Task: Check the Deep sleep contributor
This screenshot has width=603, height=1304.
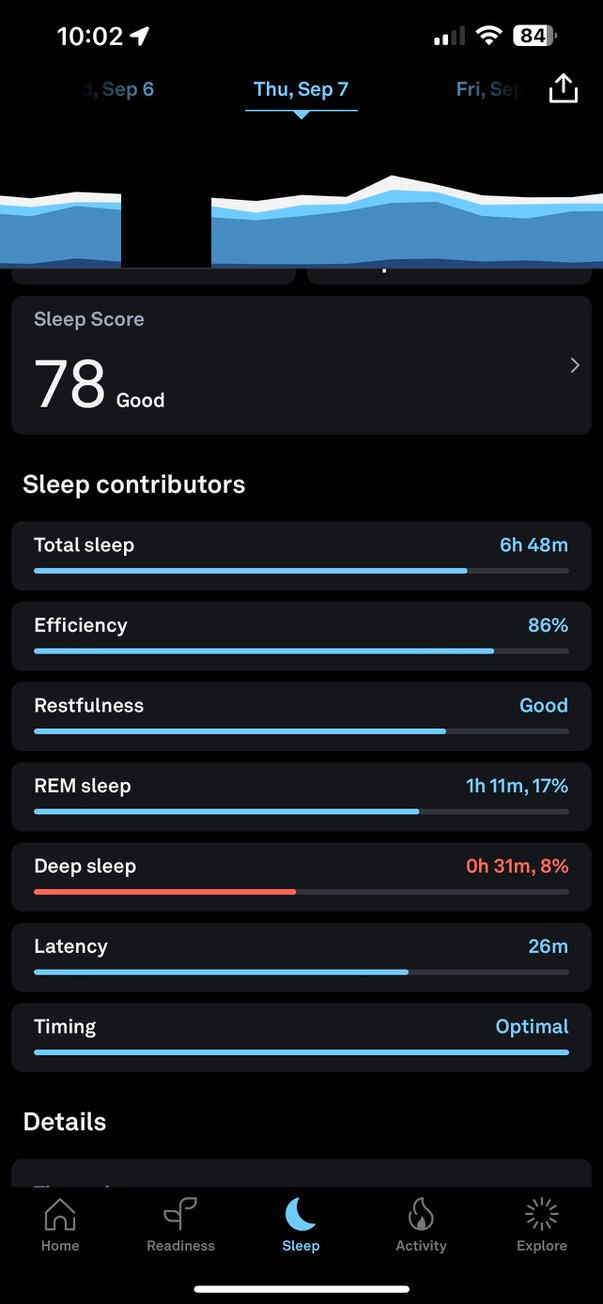Action: click(301, 876)
